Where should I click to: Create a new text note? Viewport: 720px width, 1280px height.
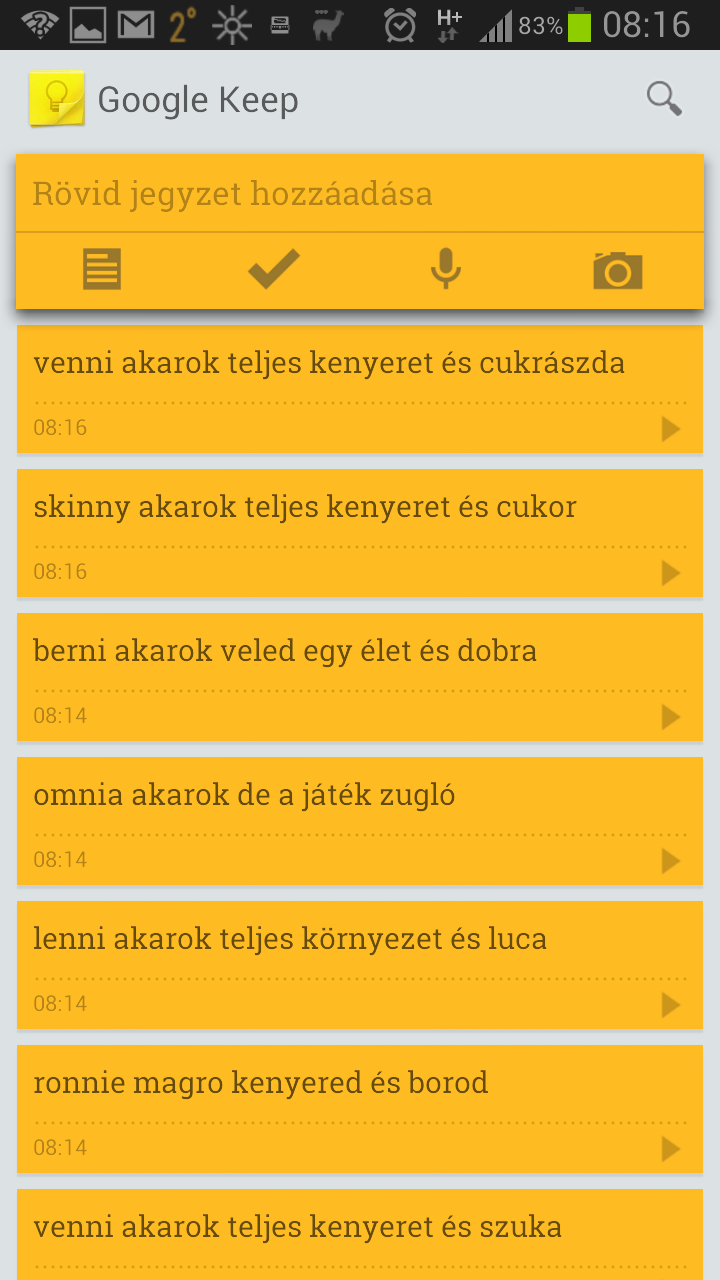coord(102,269)
